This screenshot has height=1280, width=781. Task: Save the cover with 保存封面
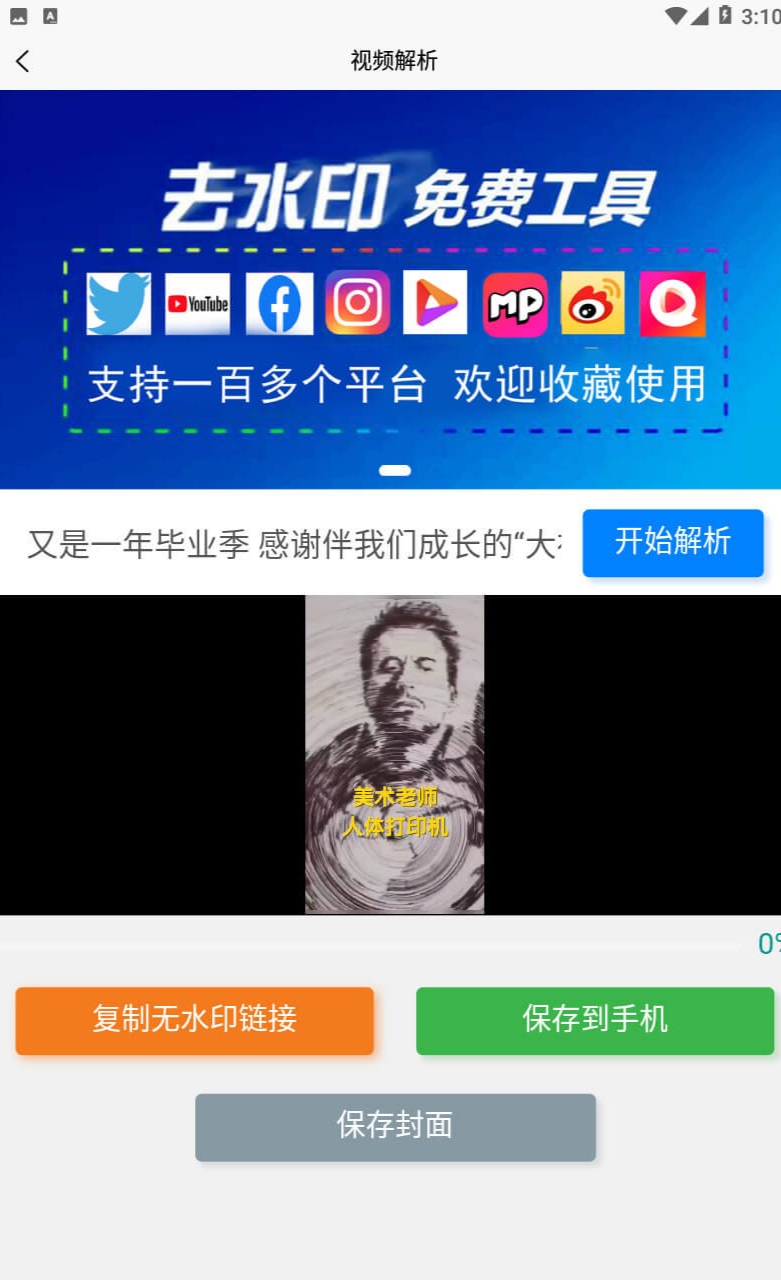tap(395, 1127)
